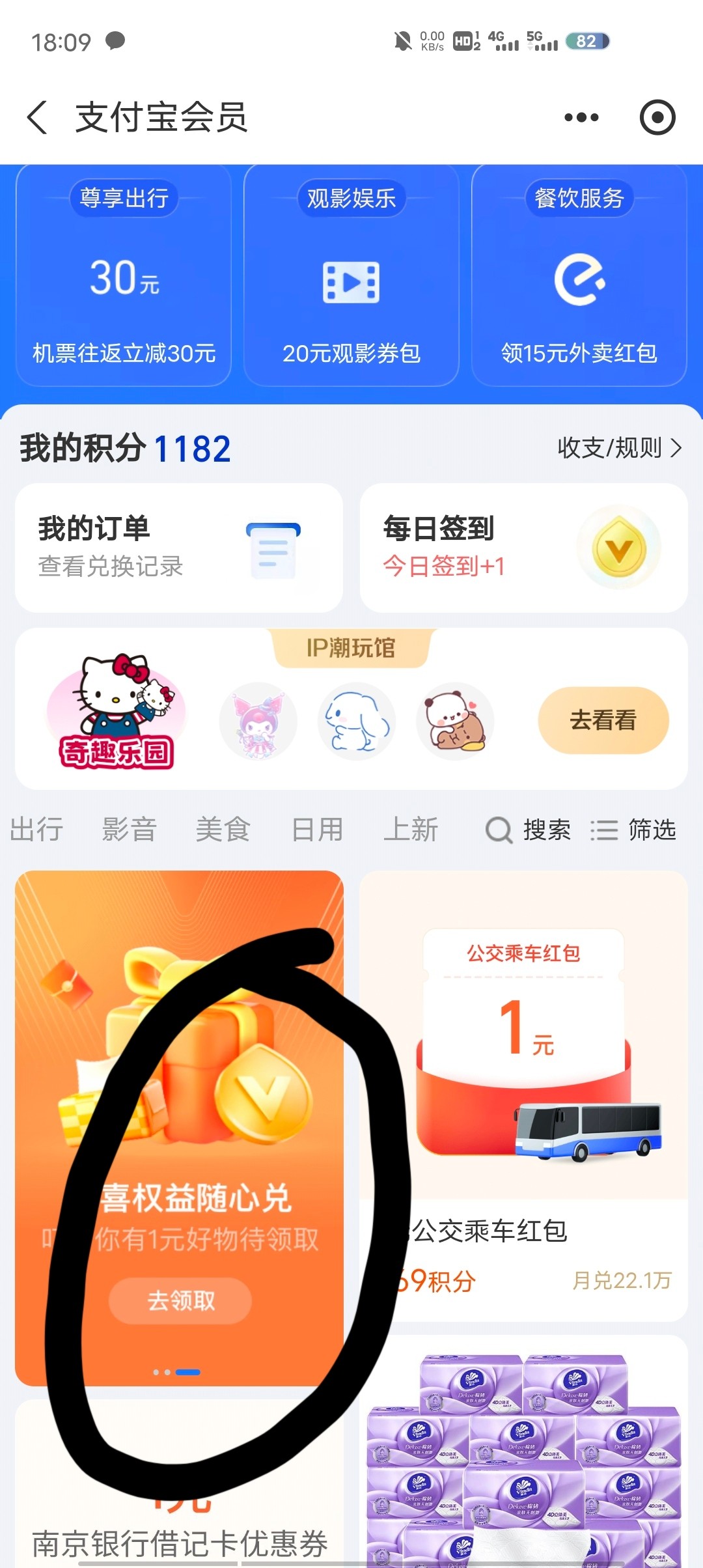703x1568 pixels.
Task: Open 20元观影券包 entertainment card
Action: [351, 275]
